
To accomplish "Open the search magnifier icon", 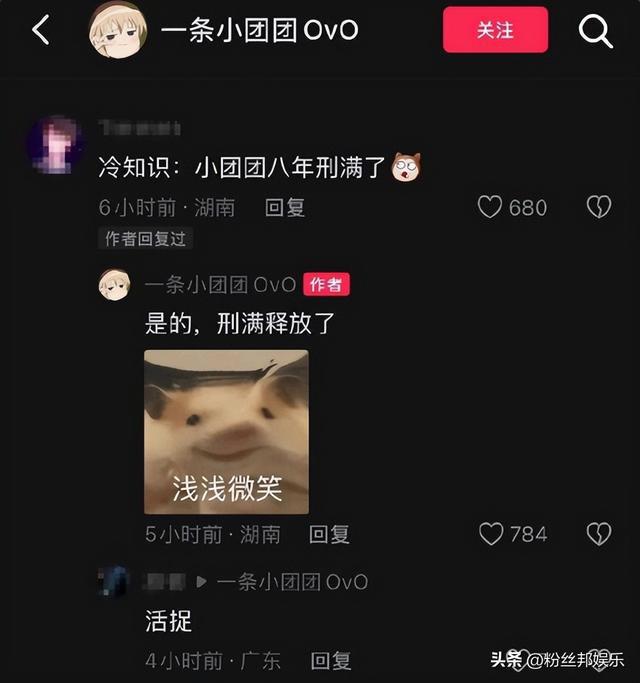I will point(595,31).
